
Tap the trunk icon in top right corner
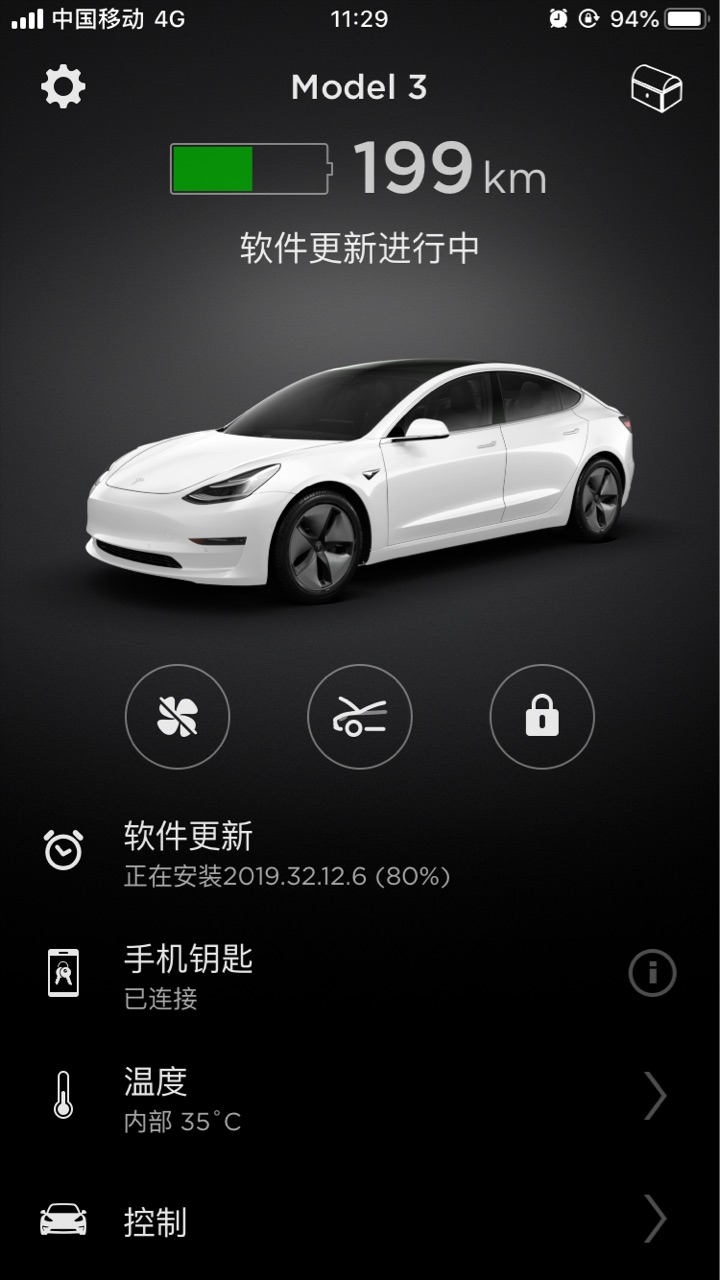(657, 86)
